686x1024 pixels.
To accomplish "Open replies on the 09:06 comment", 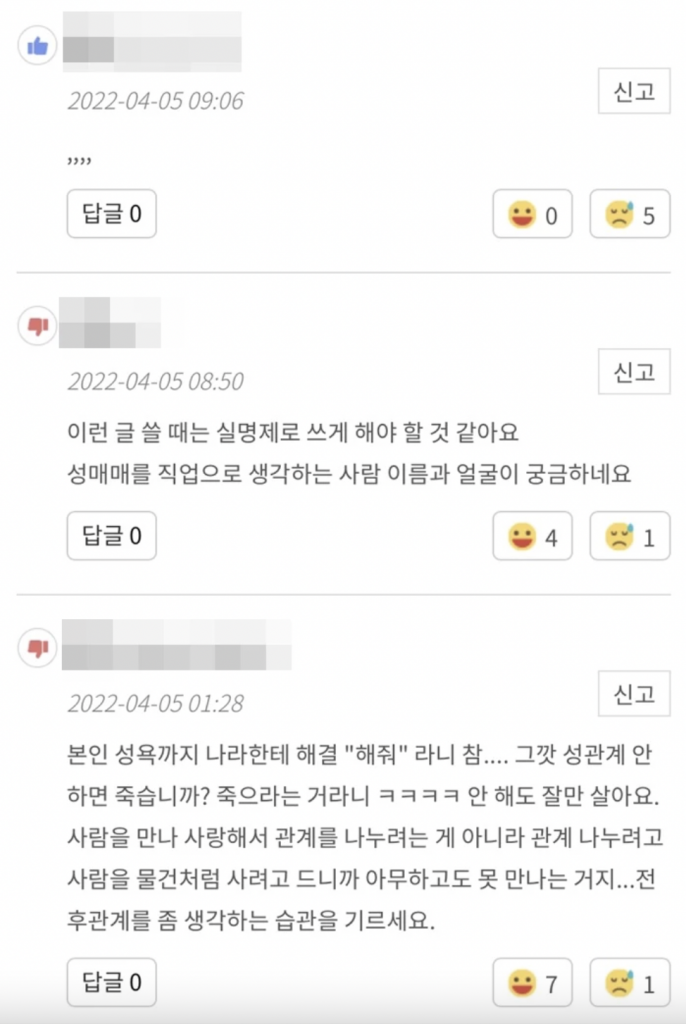I will pyautogui.click(x=112, y=214).
